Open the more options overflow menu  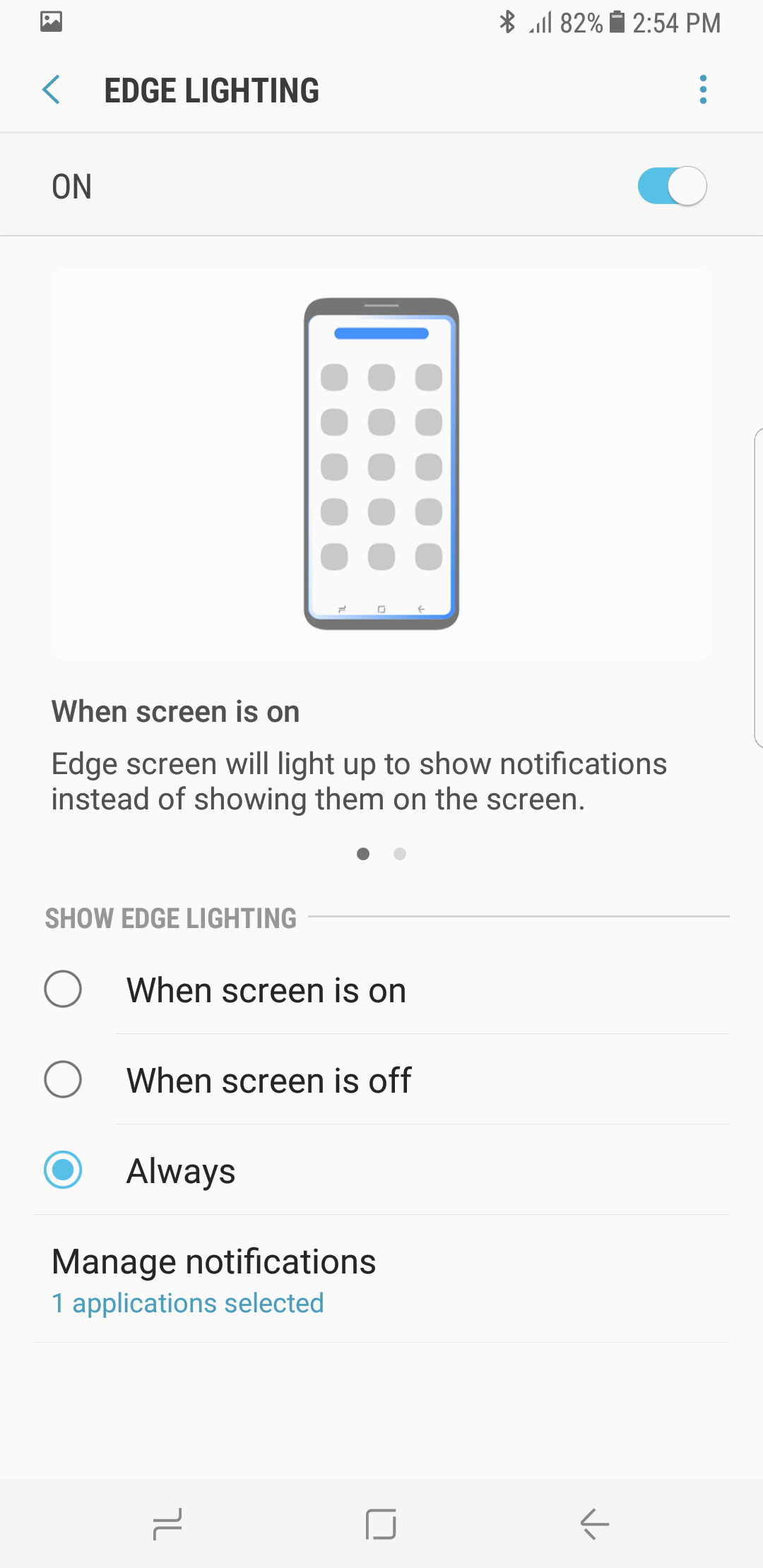tap(702, 90)
